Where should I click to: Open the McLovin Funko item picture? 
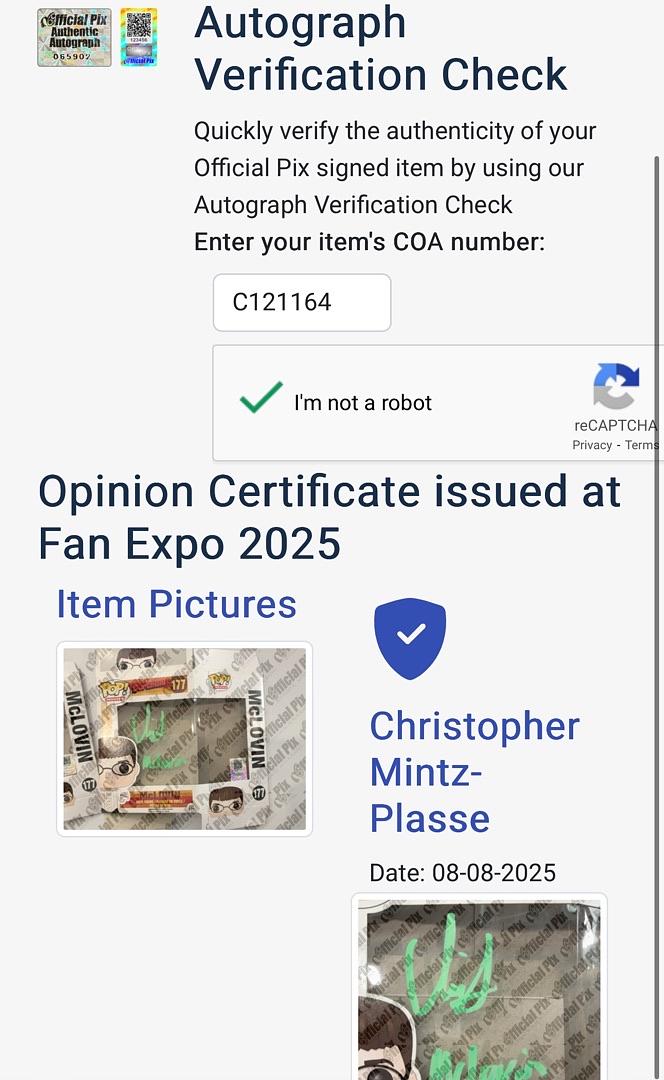pos(184,738)
